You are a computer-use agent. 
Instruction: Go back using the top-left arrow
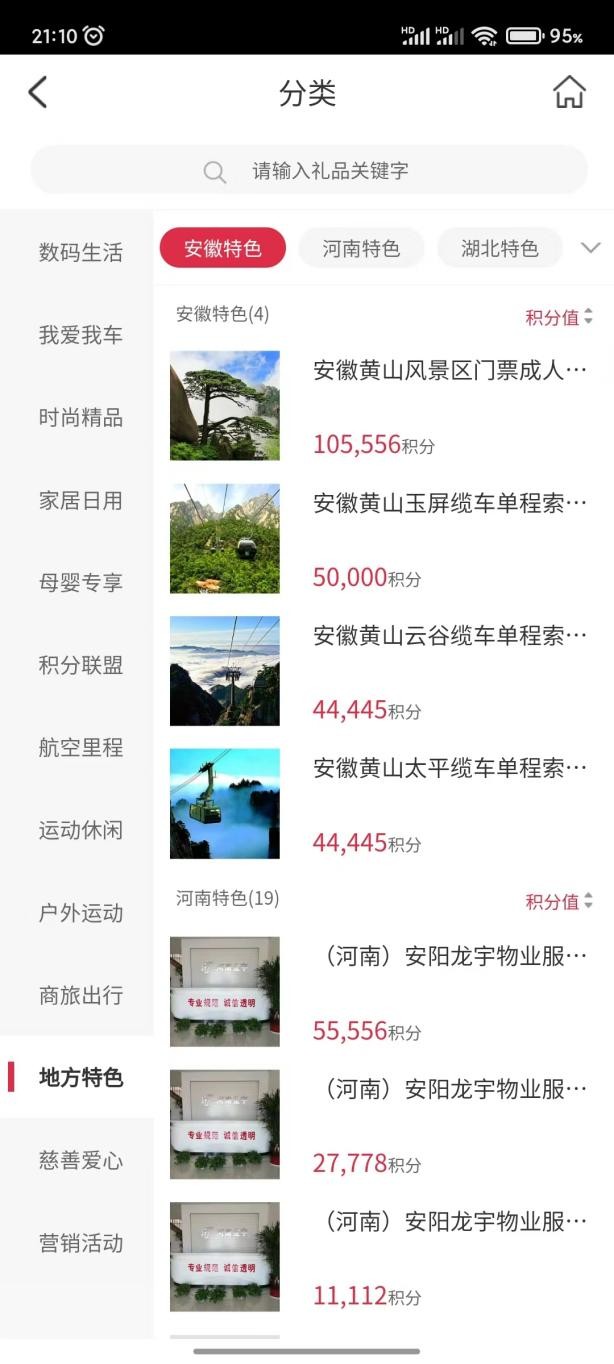[x=38, y=93]
